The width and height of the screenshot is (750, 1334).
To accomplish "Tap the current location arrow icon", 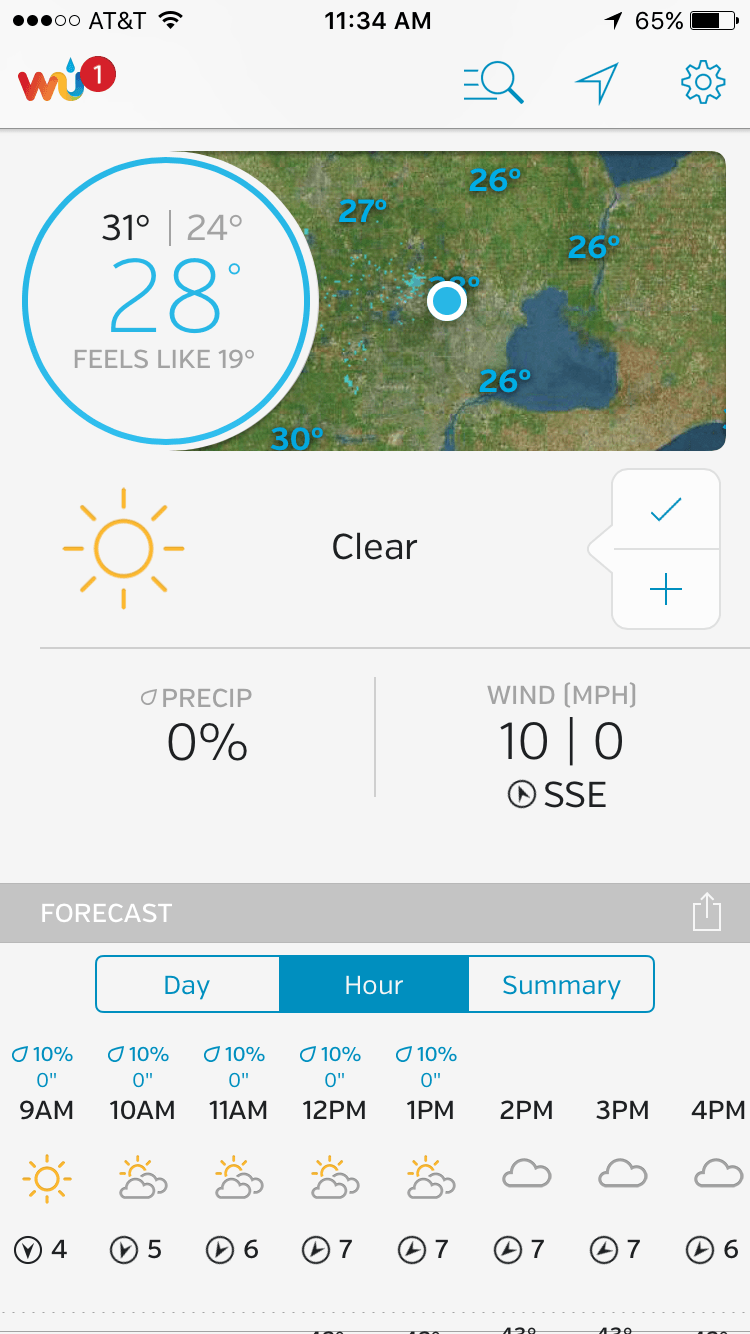I will (x=597, y=82).
